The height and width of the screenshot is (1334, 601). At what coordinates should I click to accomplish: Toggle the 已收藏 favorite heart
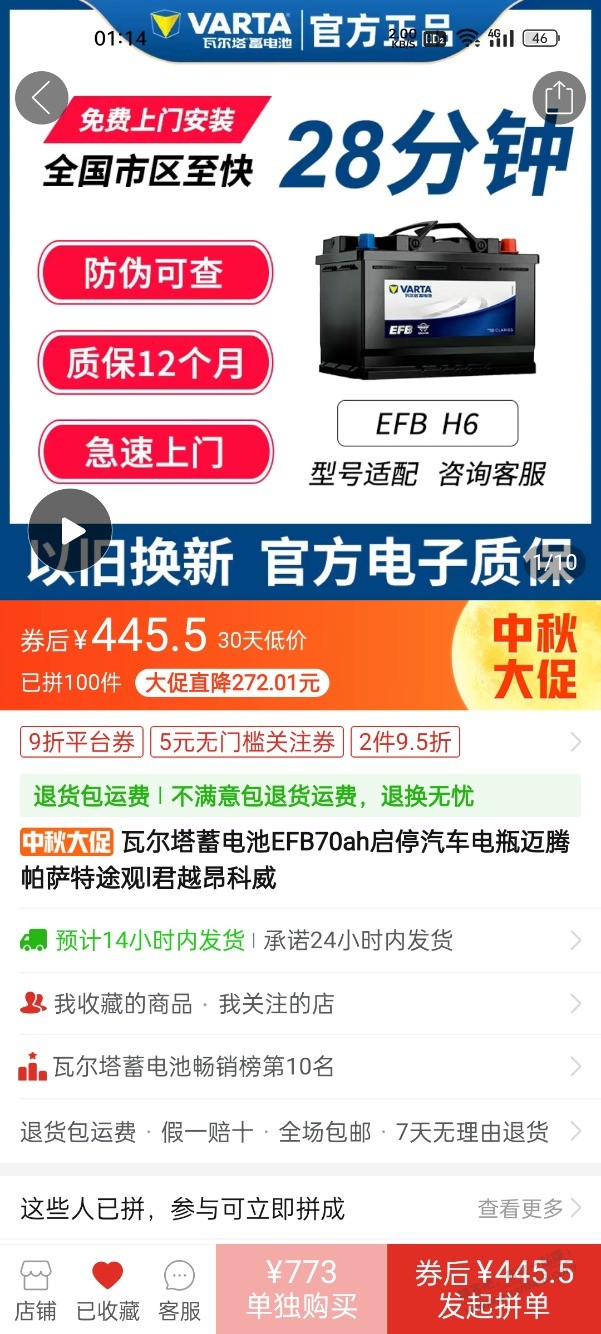(108, 1290)
